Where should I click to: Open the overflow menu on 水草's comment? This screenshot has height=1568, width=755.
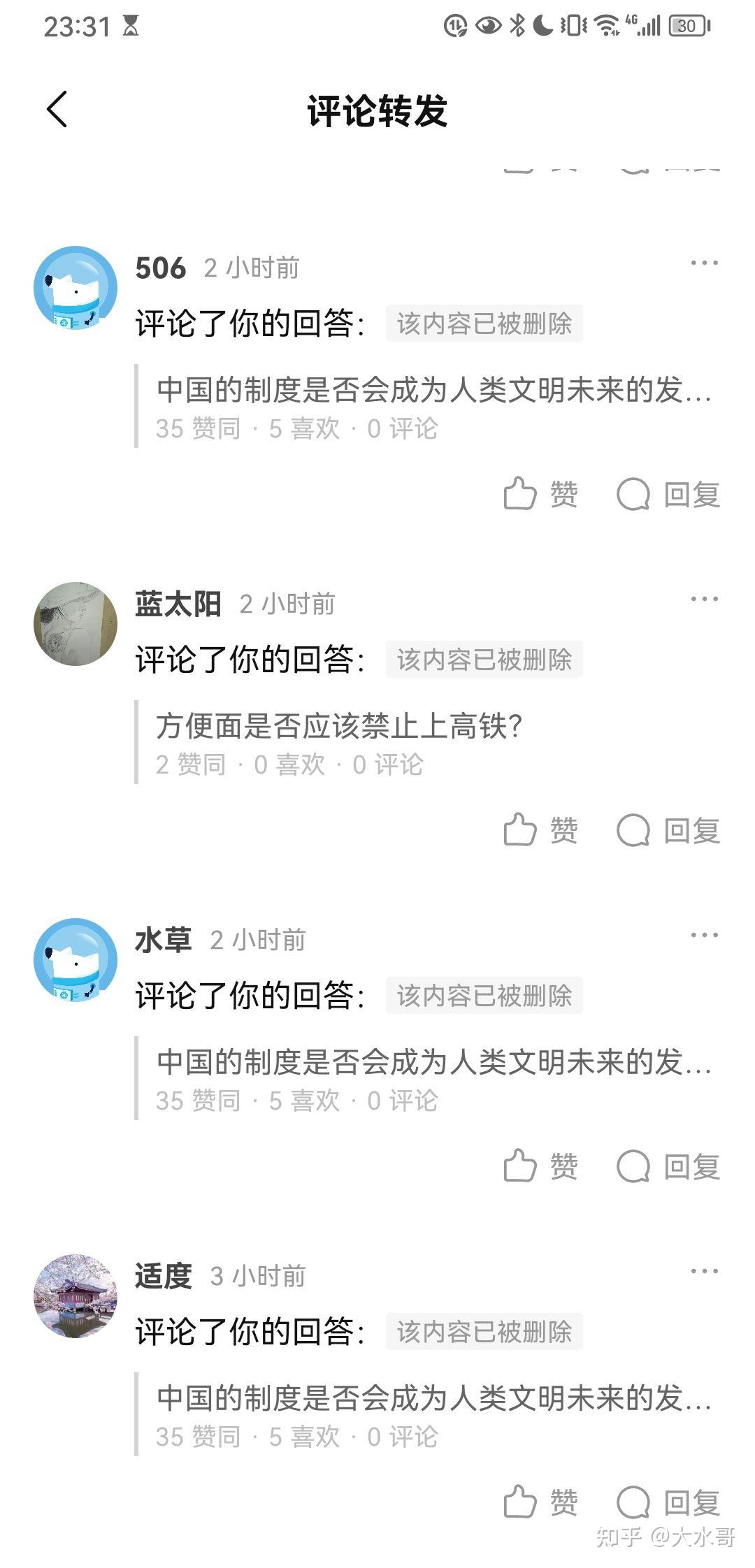coord(703,936)
